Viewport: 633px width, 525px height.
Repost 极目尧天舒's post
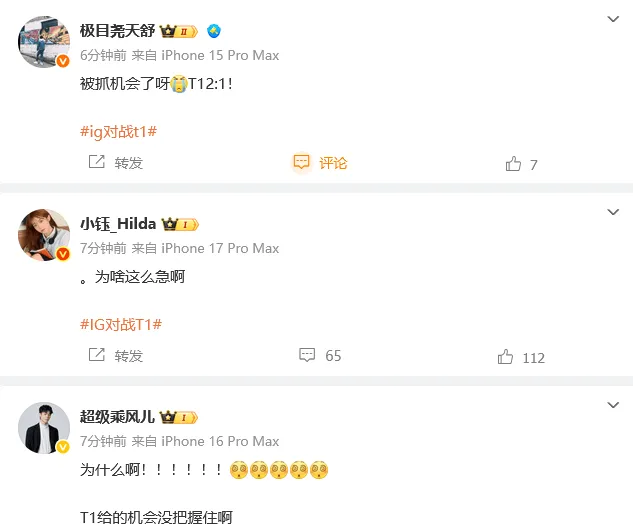pos(116,163)
